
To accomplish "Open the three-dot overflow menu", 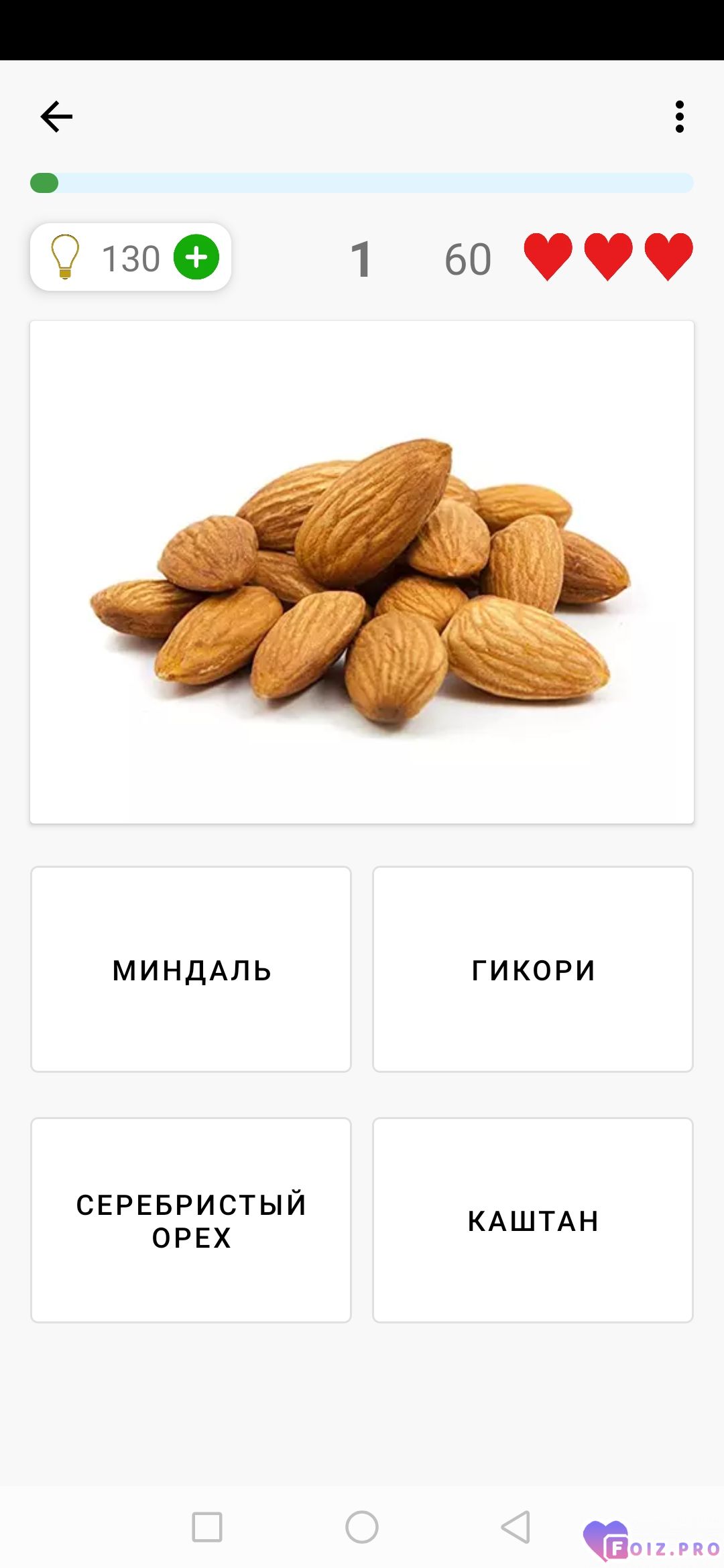I will click(679, 117).
